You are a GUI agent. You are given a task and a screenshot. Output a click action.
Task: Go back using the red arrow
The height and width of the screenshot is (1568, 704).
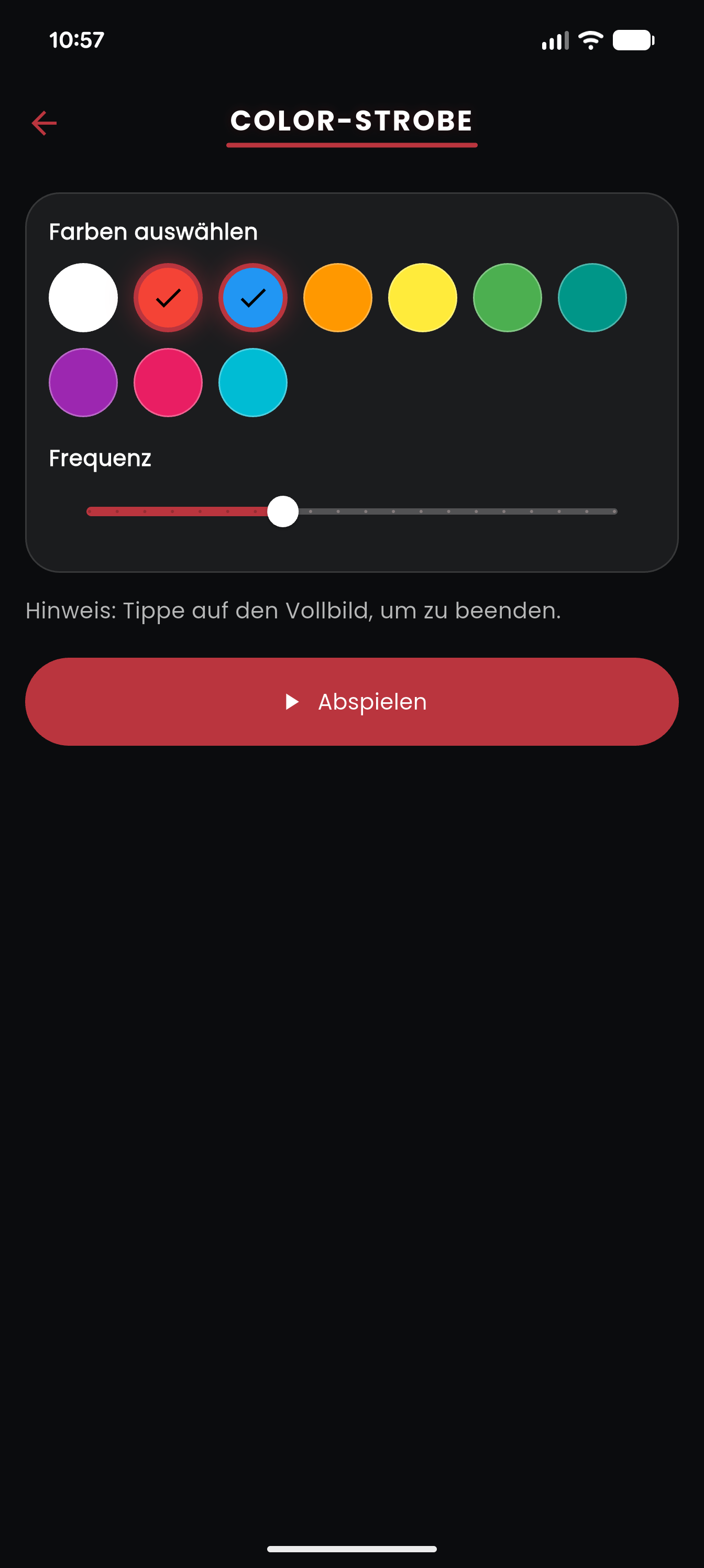tap(44, 123)
